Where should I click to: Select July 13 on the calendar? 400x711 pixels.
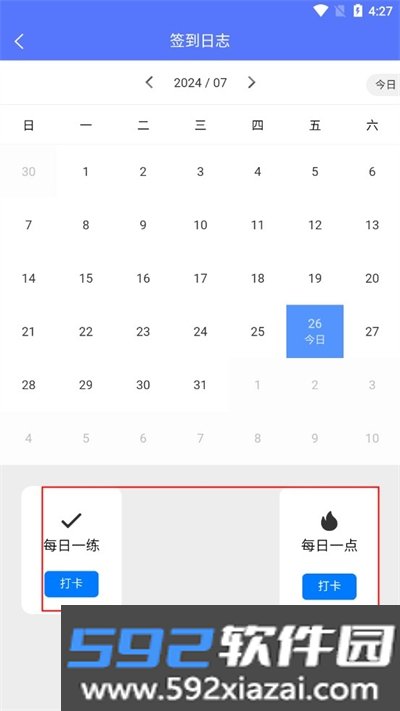(372, 225)
